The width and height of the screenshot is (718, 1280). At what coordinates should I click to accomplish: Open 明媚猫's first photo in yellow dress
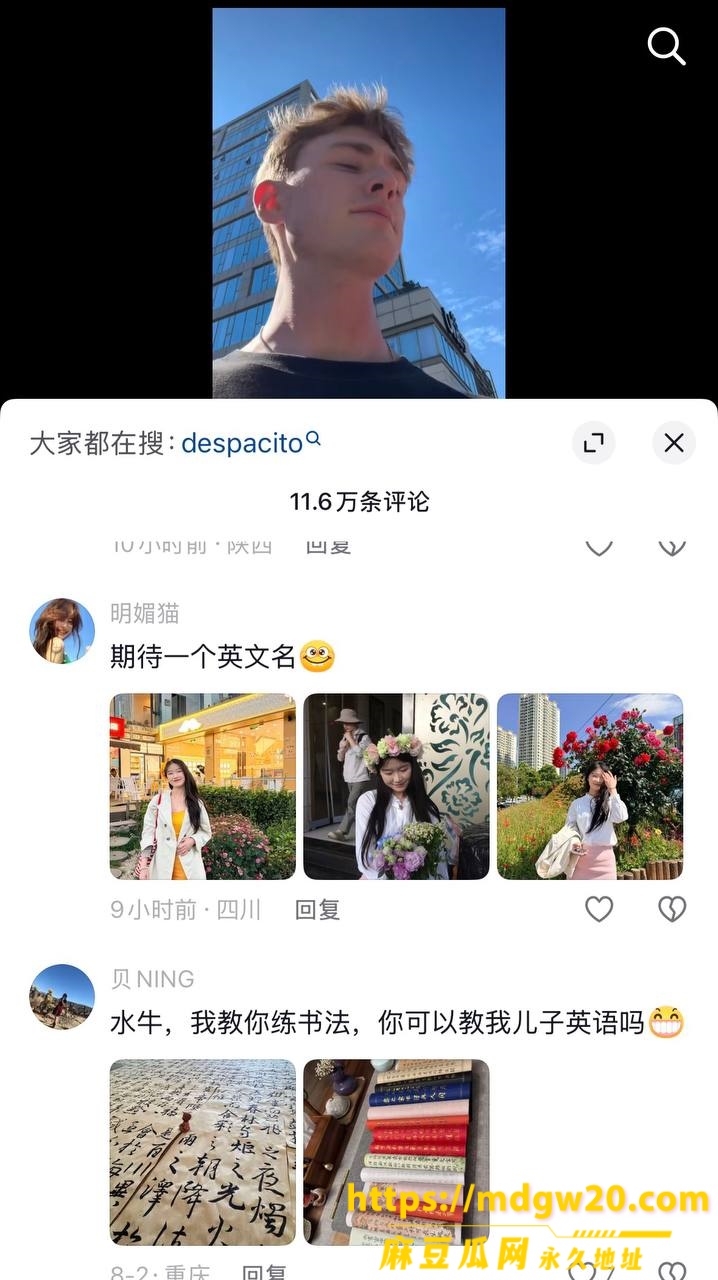(203, 786)
